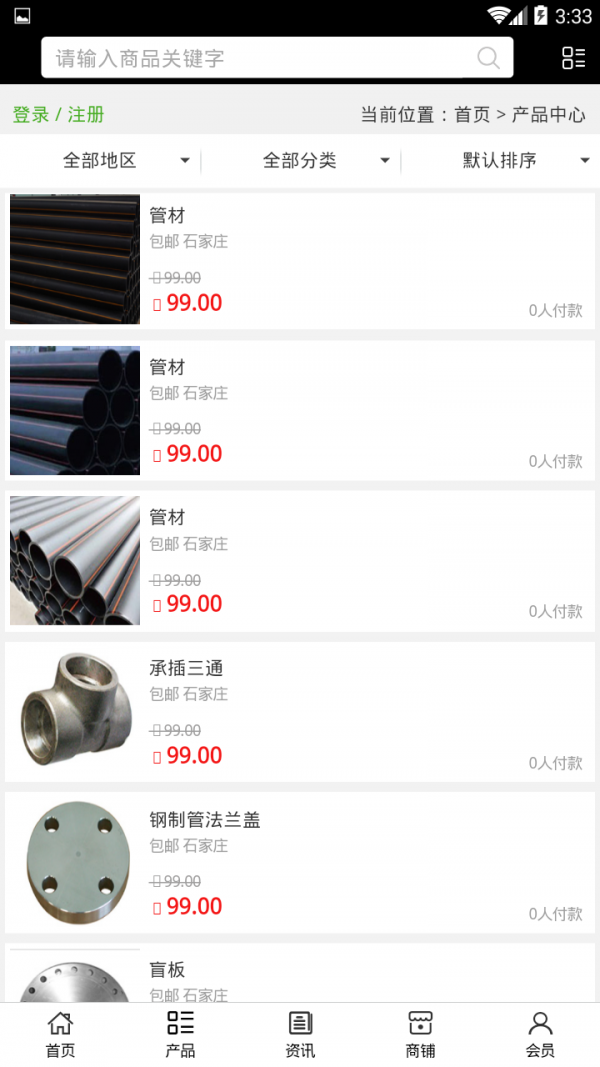Tap the magnifier search icon
This screenshot has width=600, height=1067.
point(488,58)
